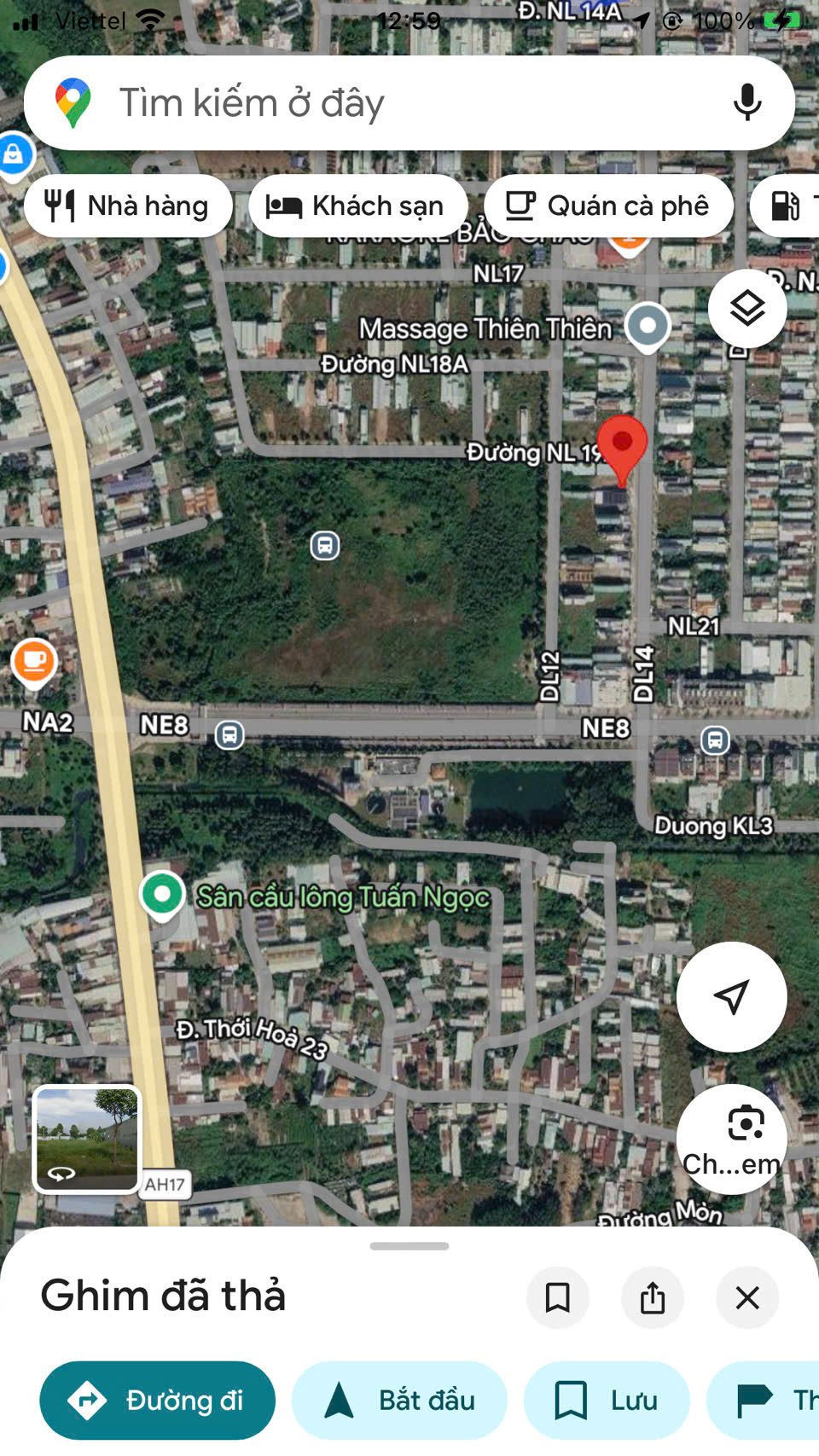Center map on my location
The width and height of the screenshot is (819, 1456).
click(x=731, y=996)
